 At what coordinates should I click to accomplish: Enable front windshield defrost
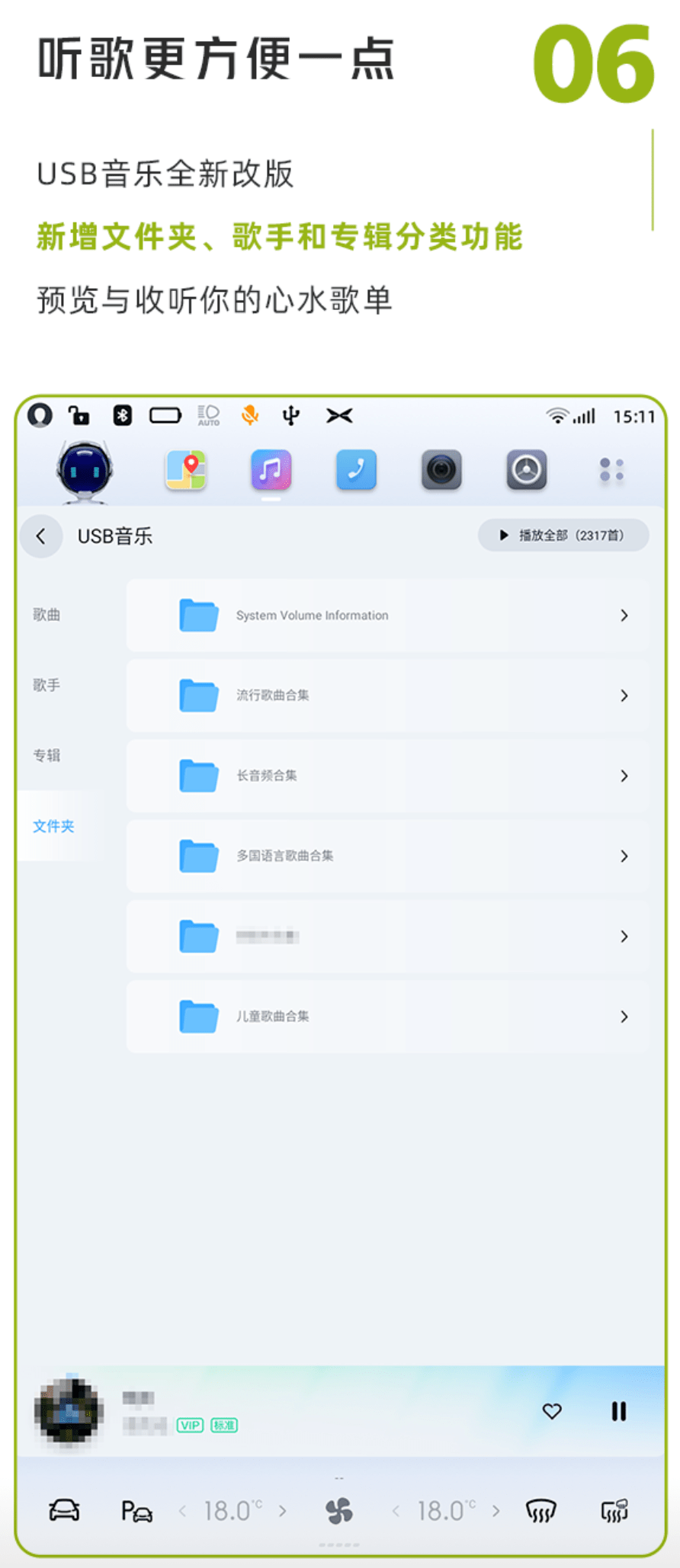pyautogui.click(x=541, y=1511)
